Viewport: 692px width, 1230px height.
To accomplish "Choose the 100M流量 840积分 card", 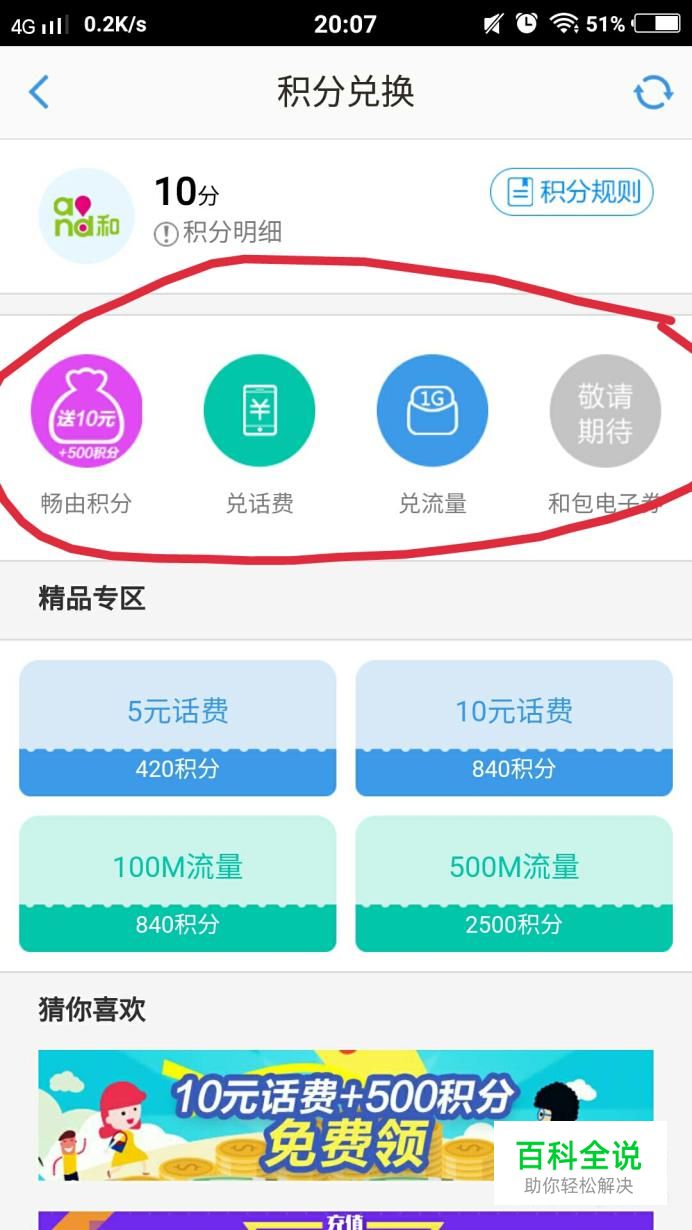I will pos(177,884).
